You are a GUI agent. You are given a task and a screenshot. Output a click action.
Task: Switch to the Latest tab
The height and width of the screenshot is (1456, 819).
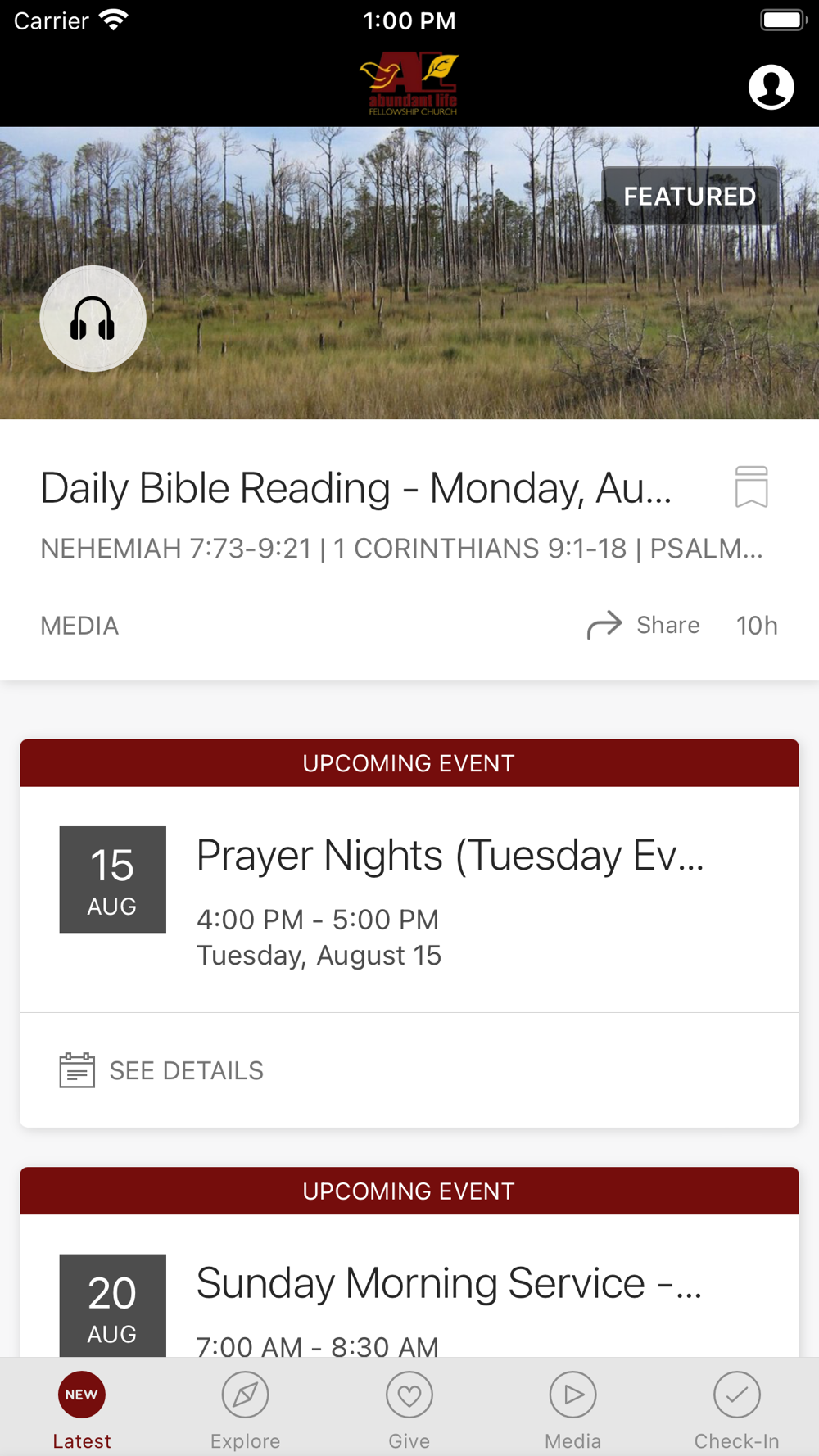click(x=82, y=1410)
